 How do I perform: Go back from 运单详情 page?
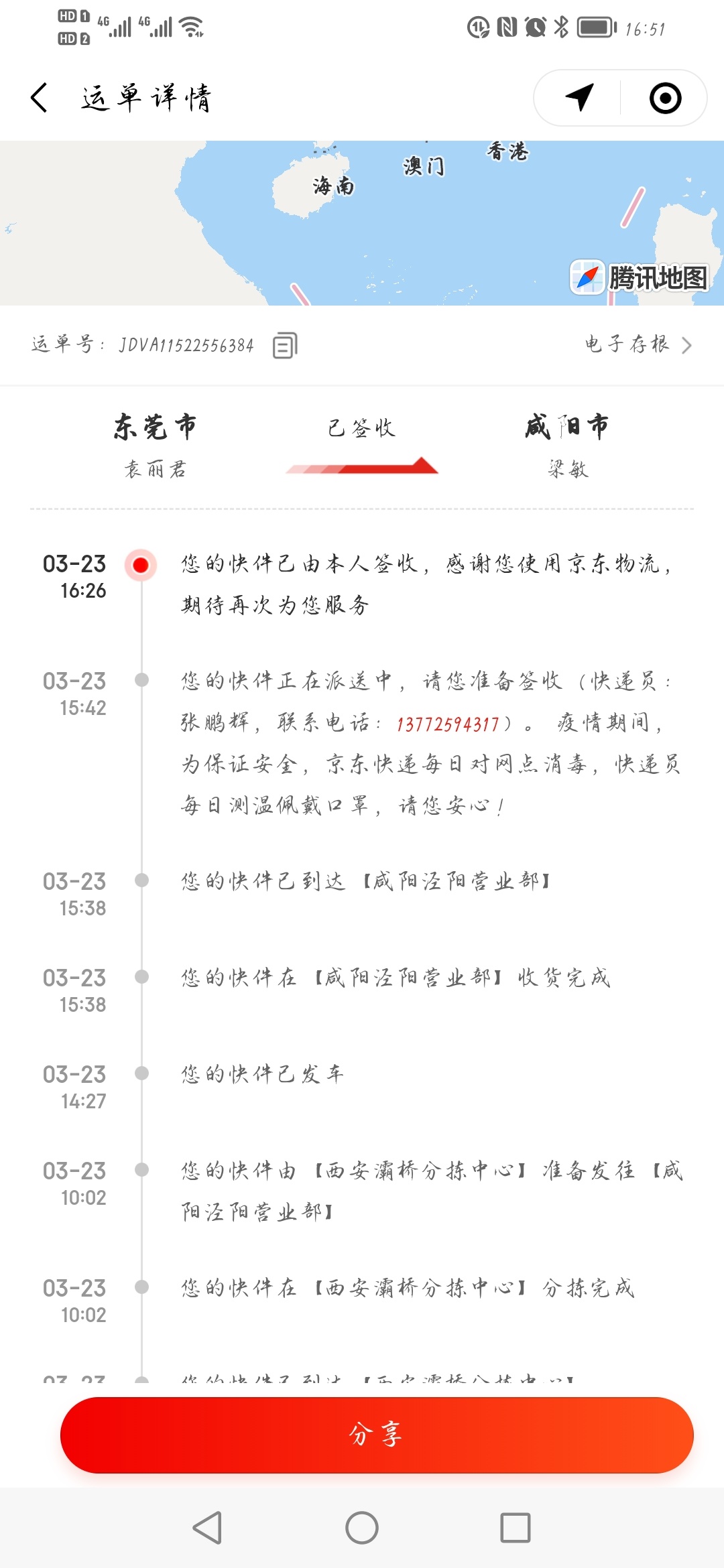pos(40,98)
